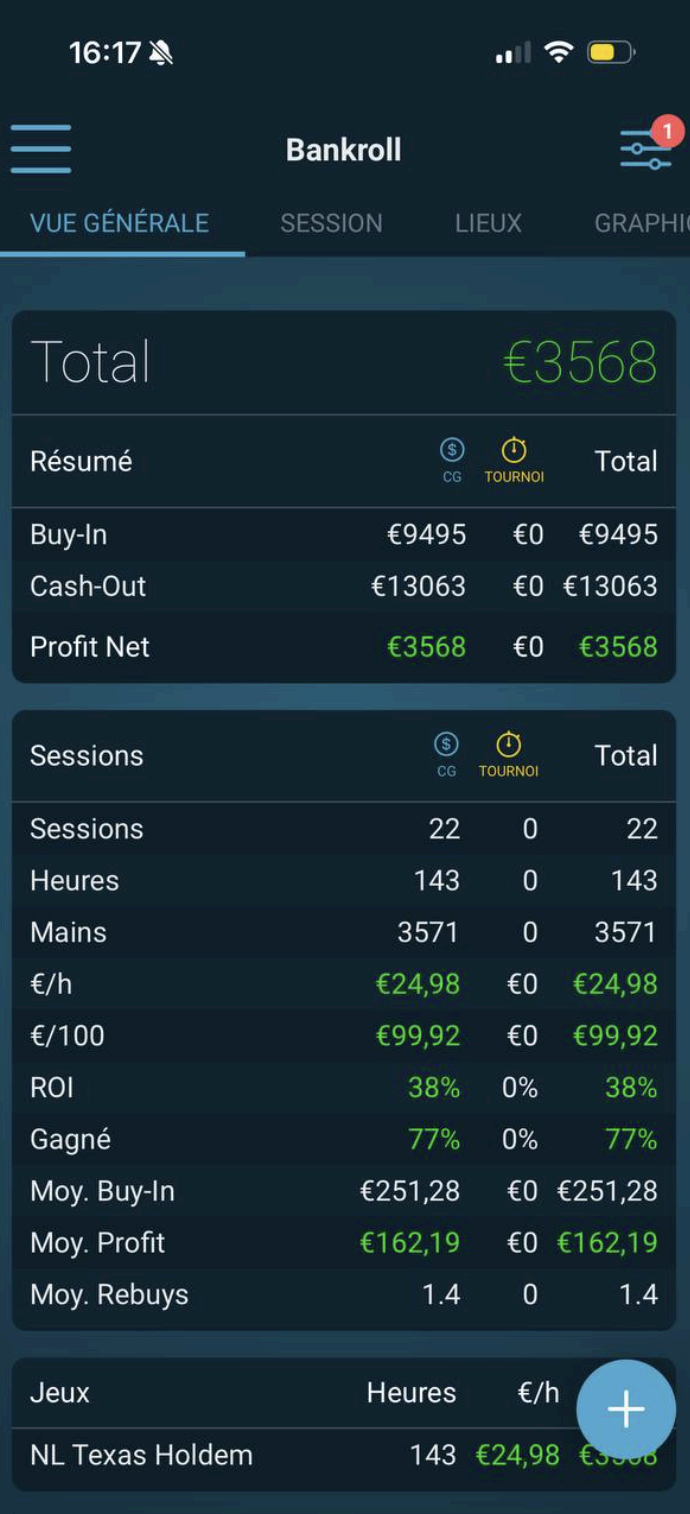Open the hamburger drawer menu
The image size is (690, 1514).
point(41,149)
